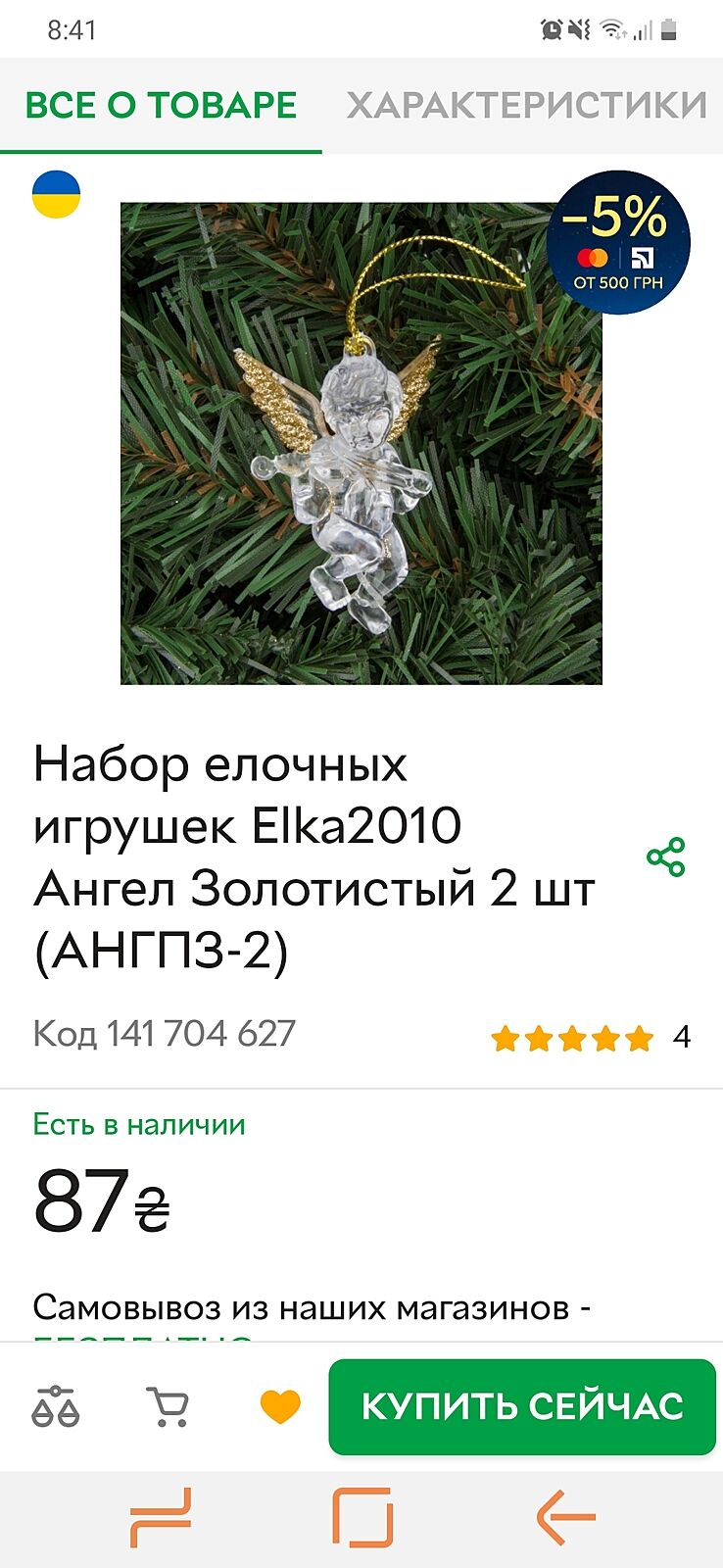Toggle the orange heart favorite icon
723x1568 pixels.
tap(279, 1406)
